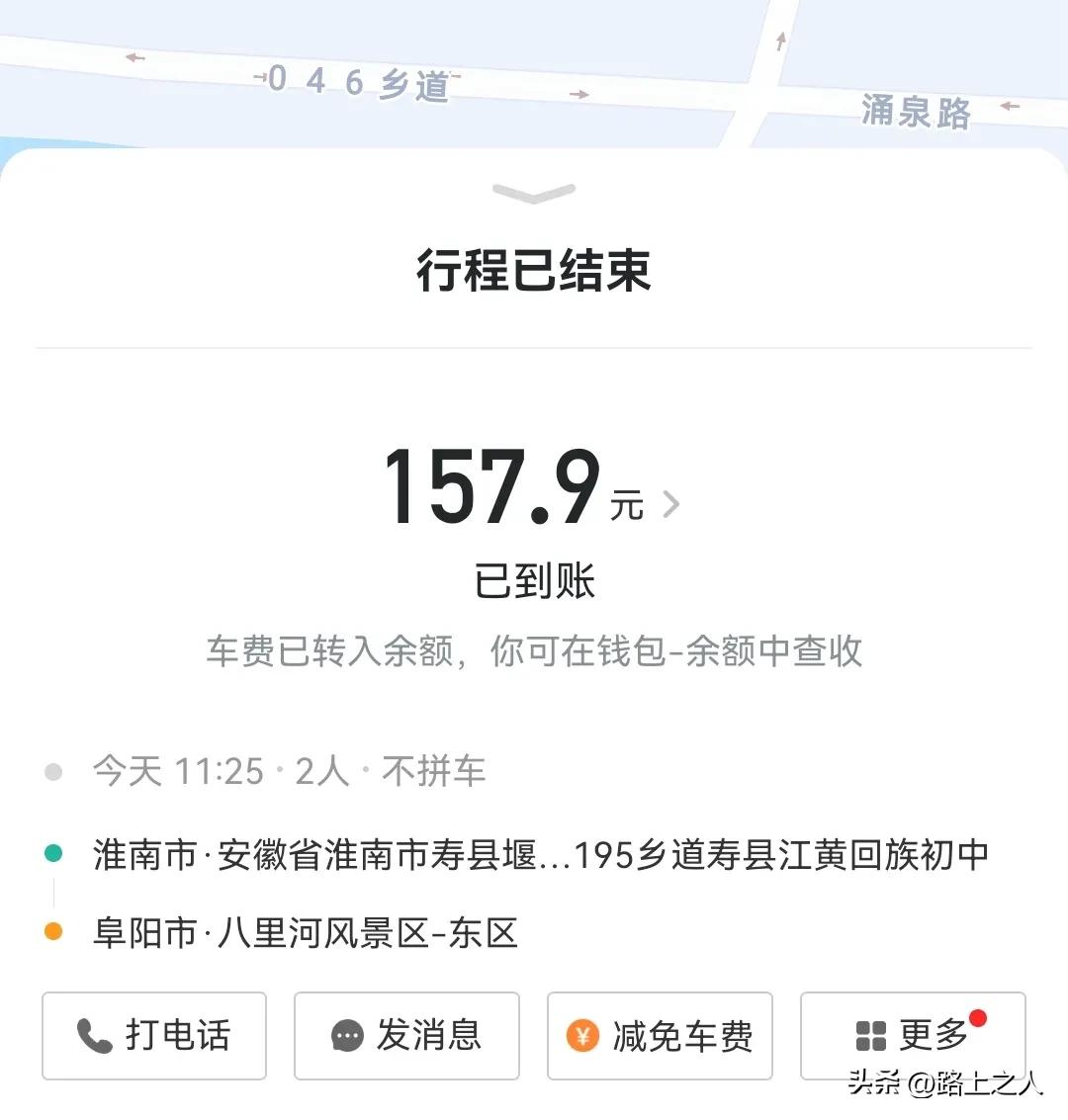The width and height of the screenshot is (1068, 1120).
Task: Tap the 不拼车 trip label
Action: tap(435, 772)
